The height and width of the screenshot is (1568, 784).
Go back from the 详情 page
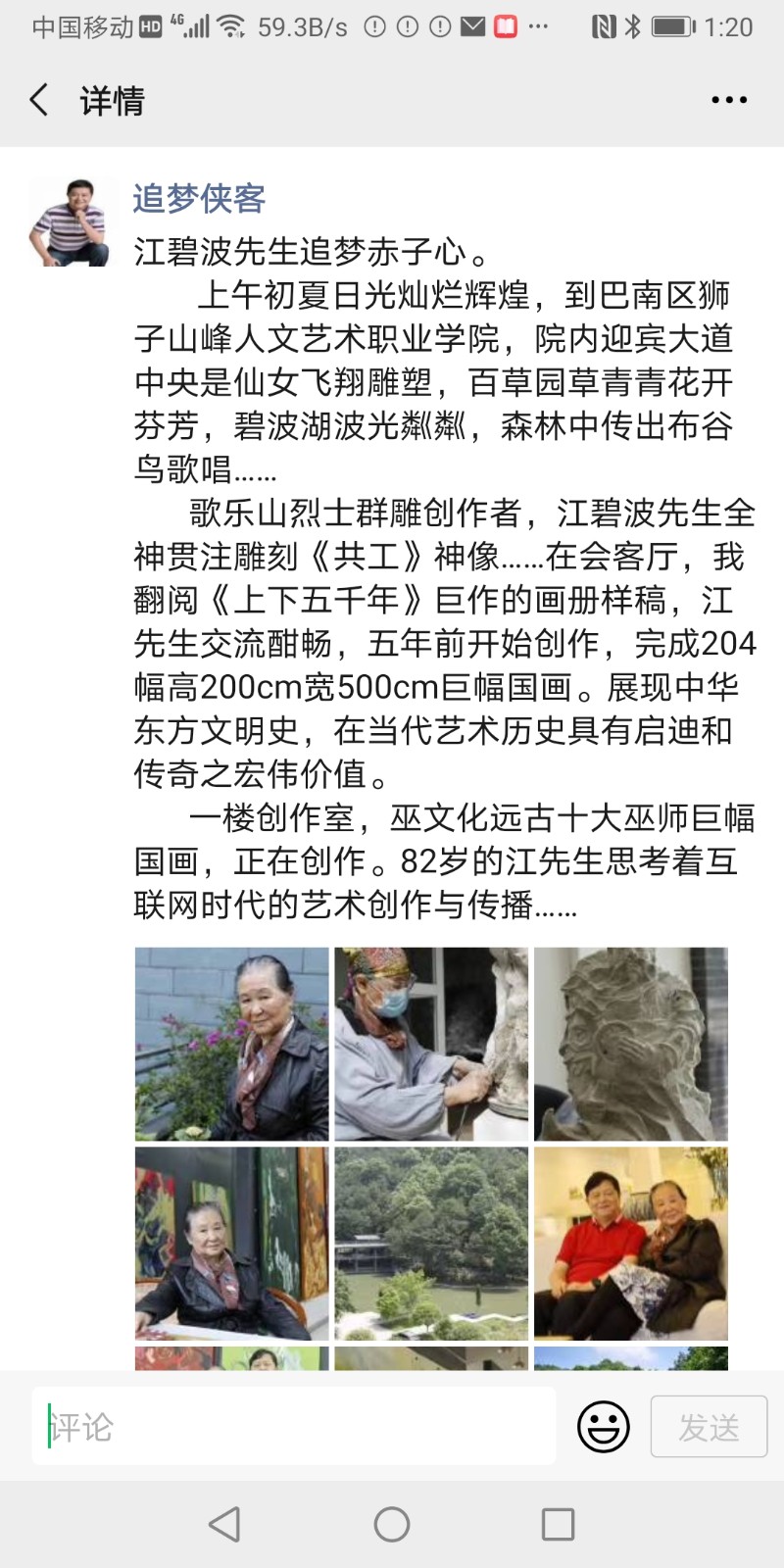(39, 100)
